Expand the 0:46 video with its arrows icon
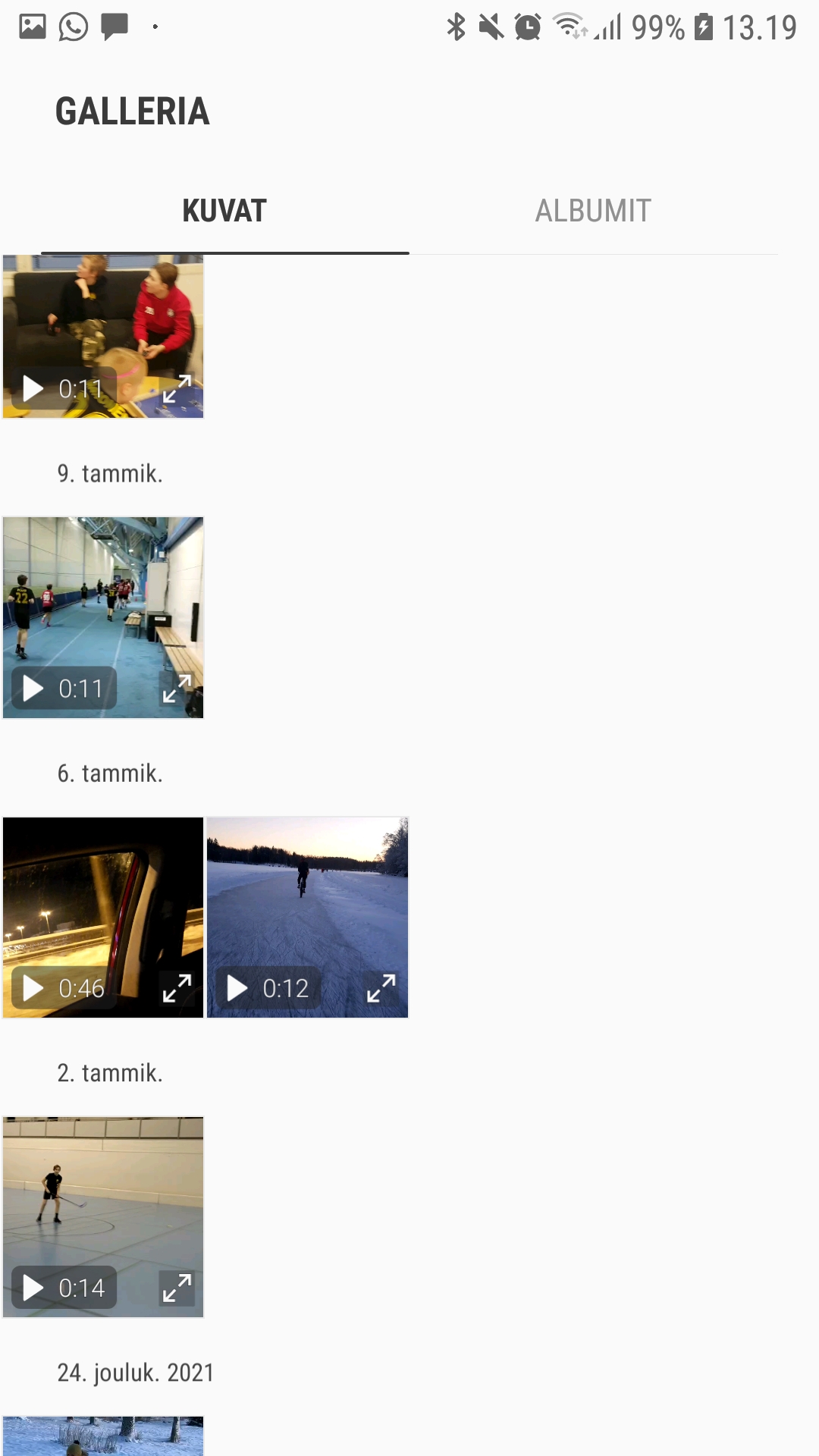Viewport: 819px width, 1456px height. click(x=177, y=988)
